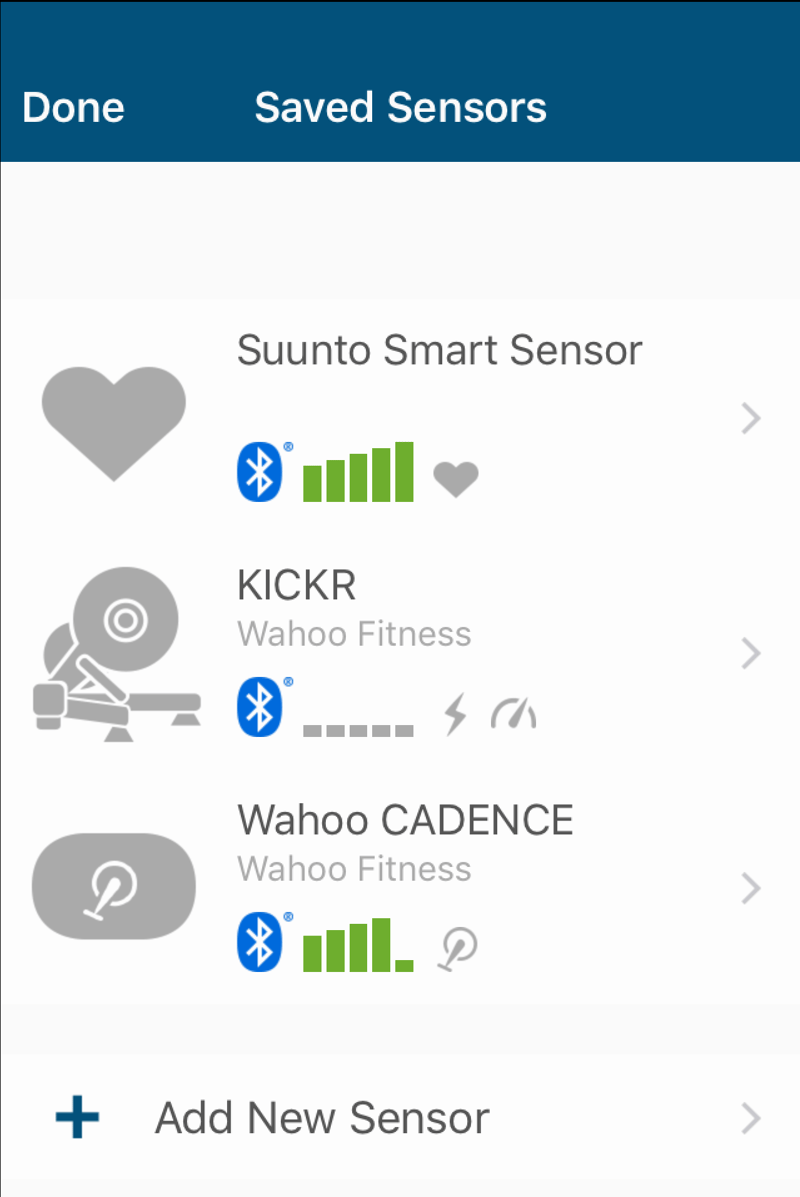
Task: Select Add New Sensor
Action: click(x=321, y=1118)
